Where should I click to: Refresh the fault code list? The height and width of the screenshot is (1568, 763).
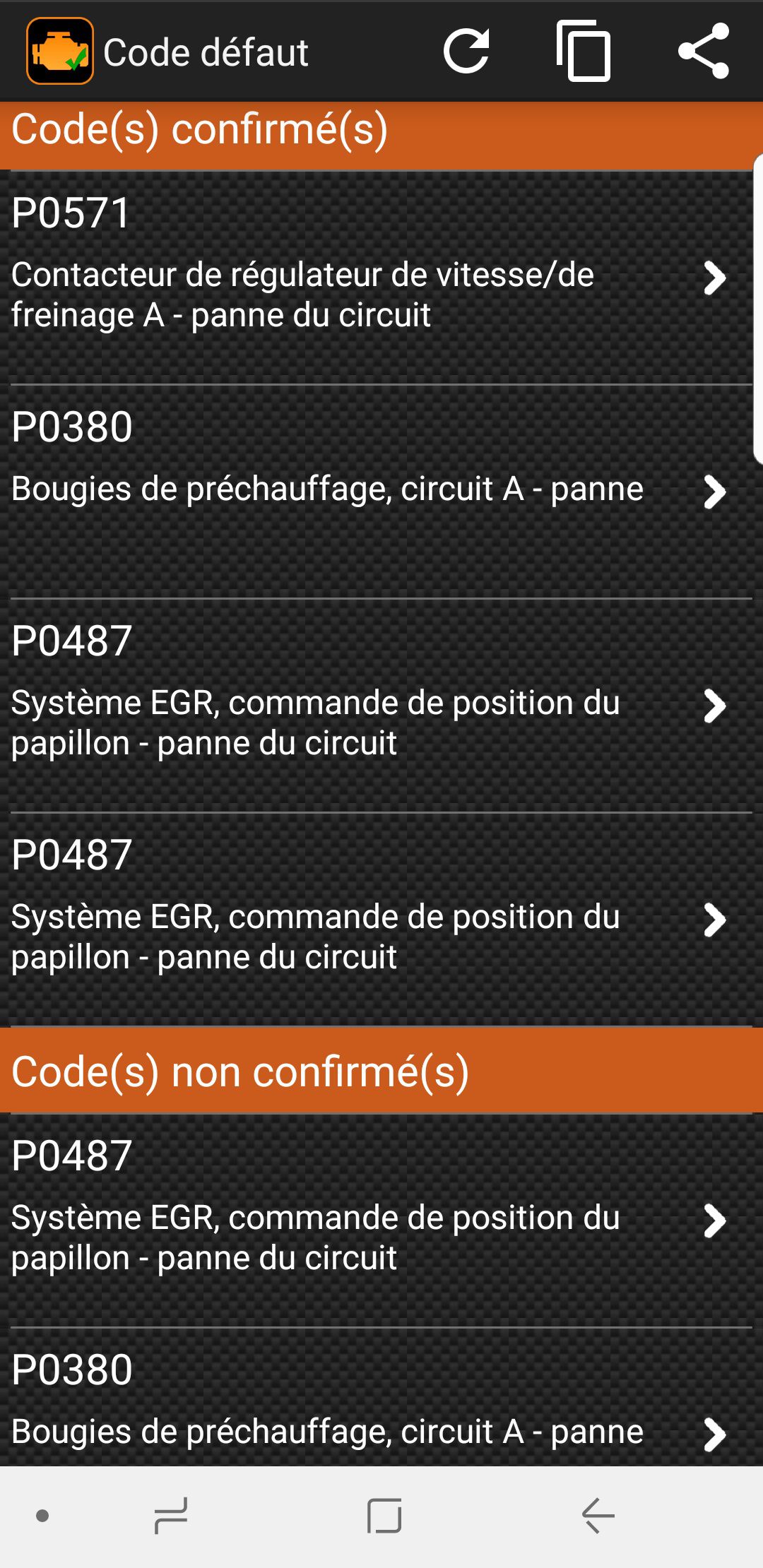(x=466, y=52)
